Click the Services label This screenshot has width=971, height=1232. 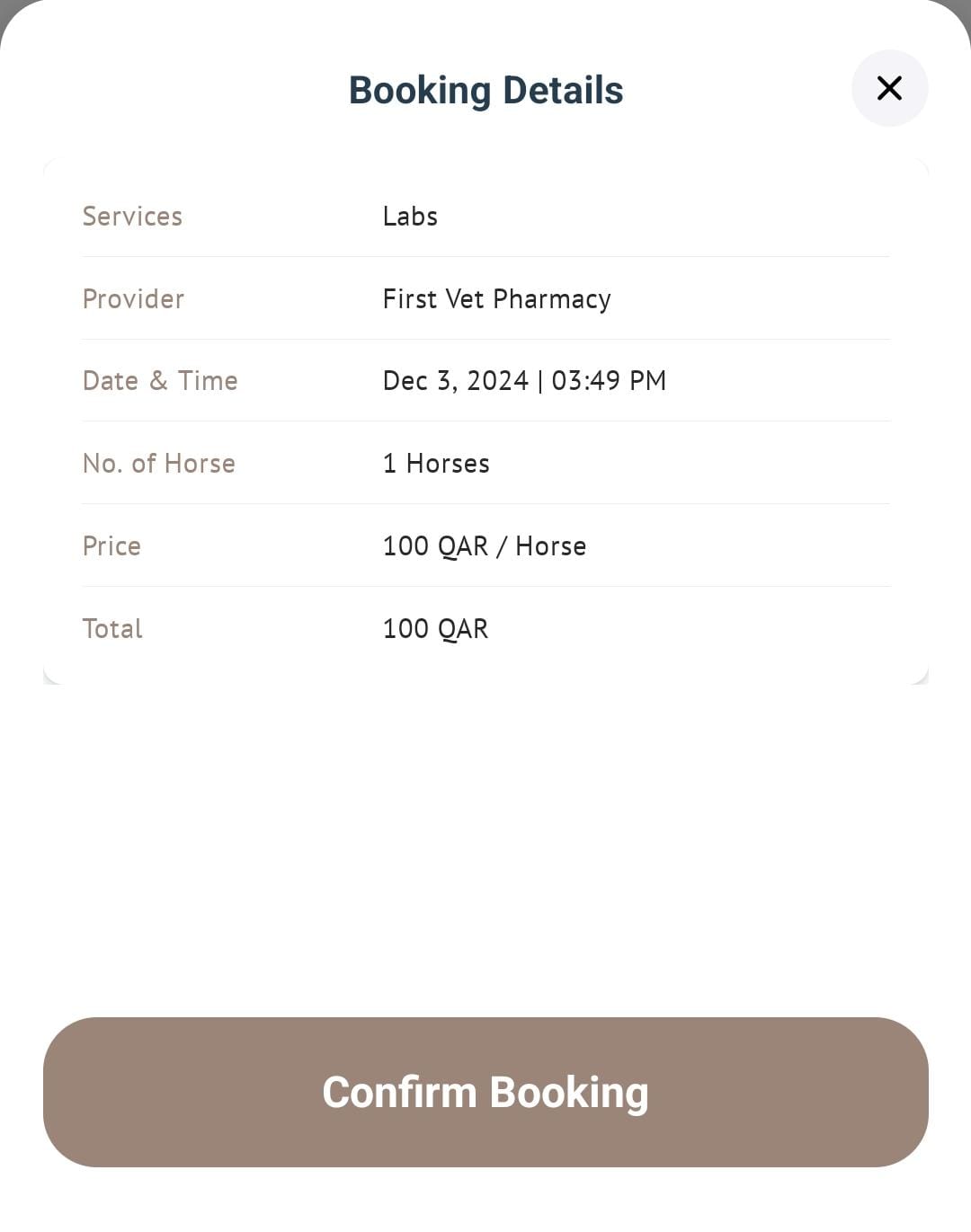[132, 216]
